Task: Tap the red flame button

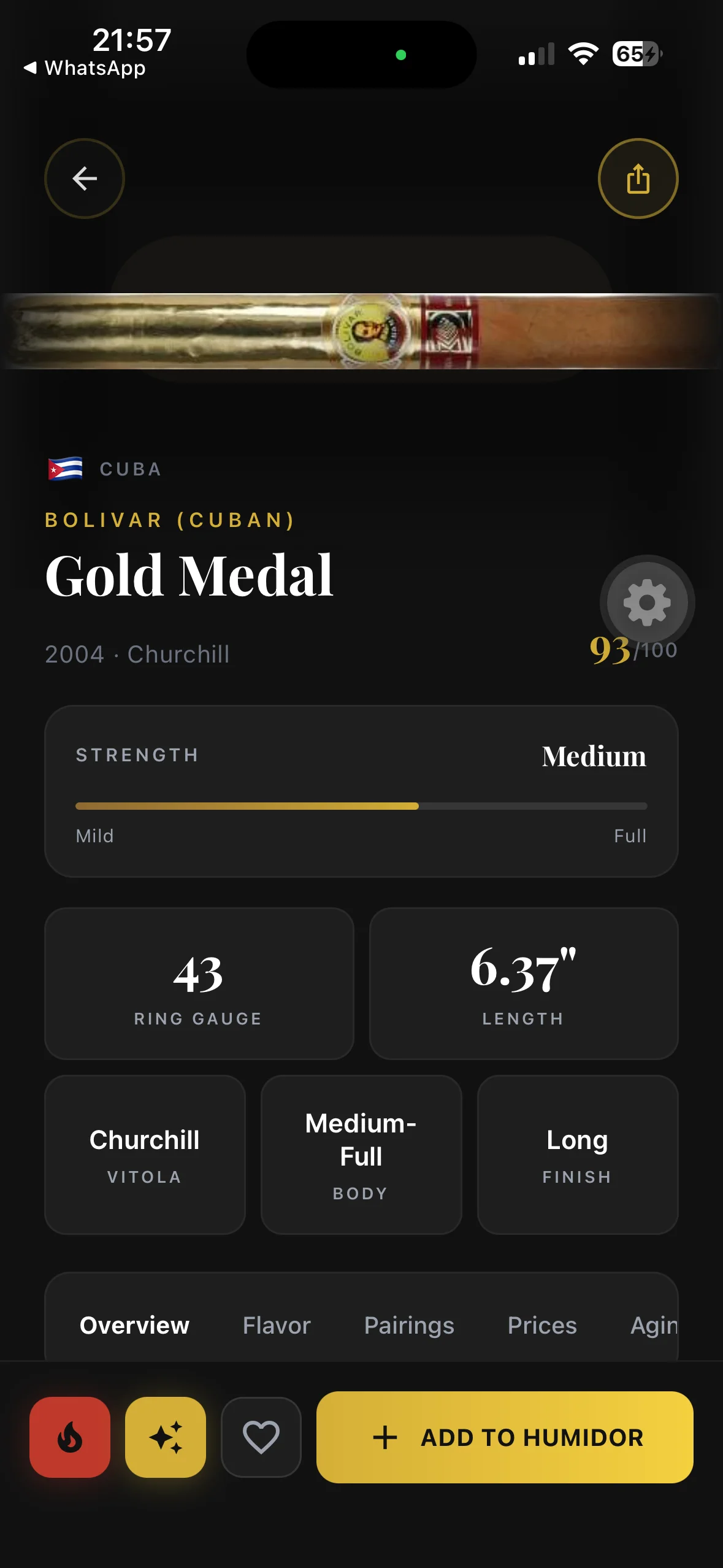Action: [x=70, y=1437]
